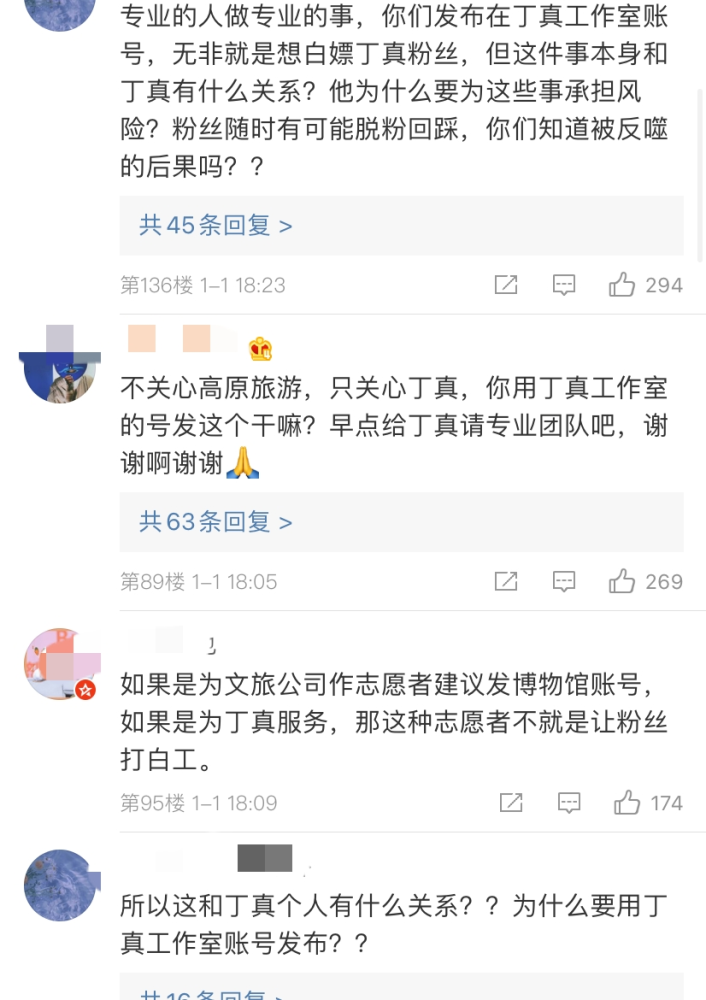This screenshot has height=1000, width=706.
Task: Like the comment with 294 likes
Action: [x=622, y=285]
